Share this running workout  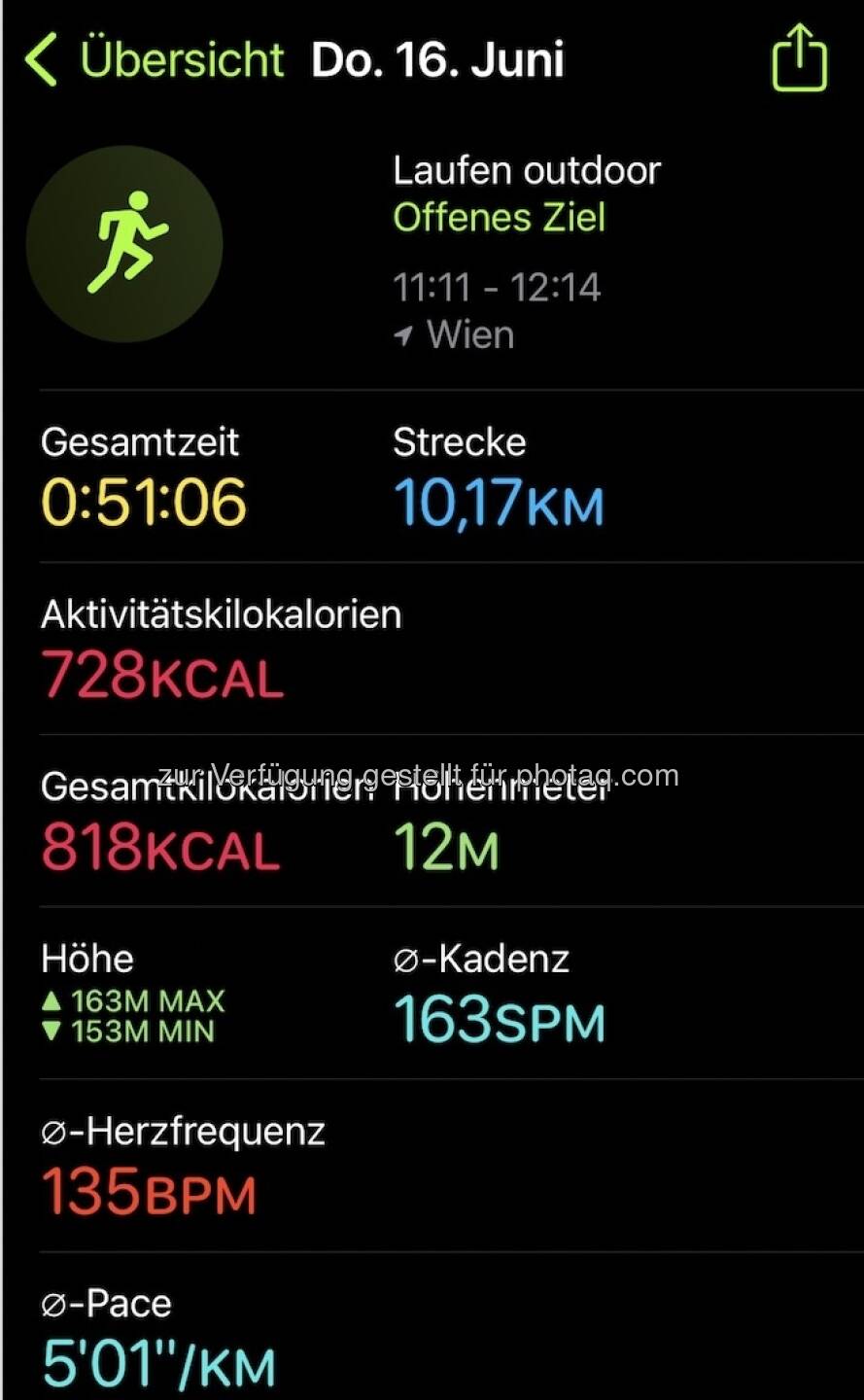pyautogui.click(x=799, y=58)
